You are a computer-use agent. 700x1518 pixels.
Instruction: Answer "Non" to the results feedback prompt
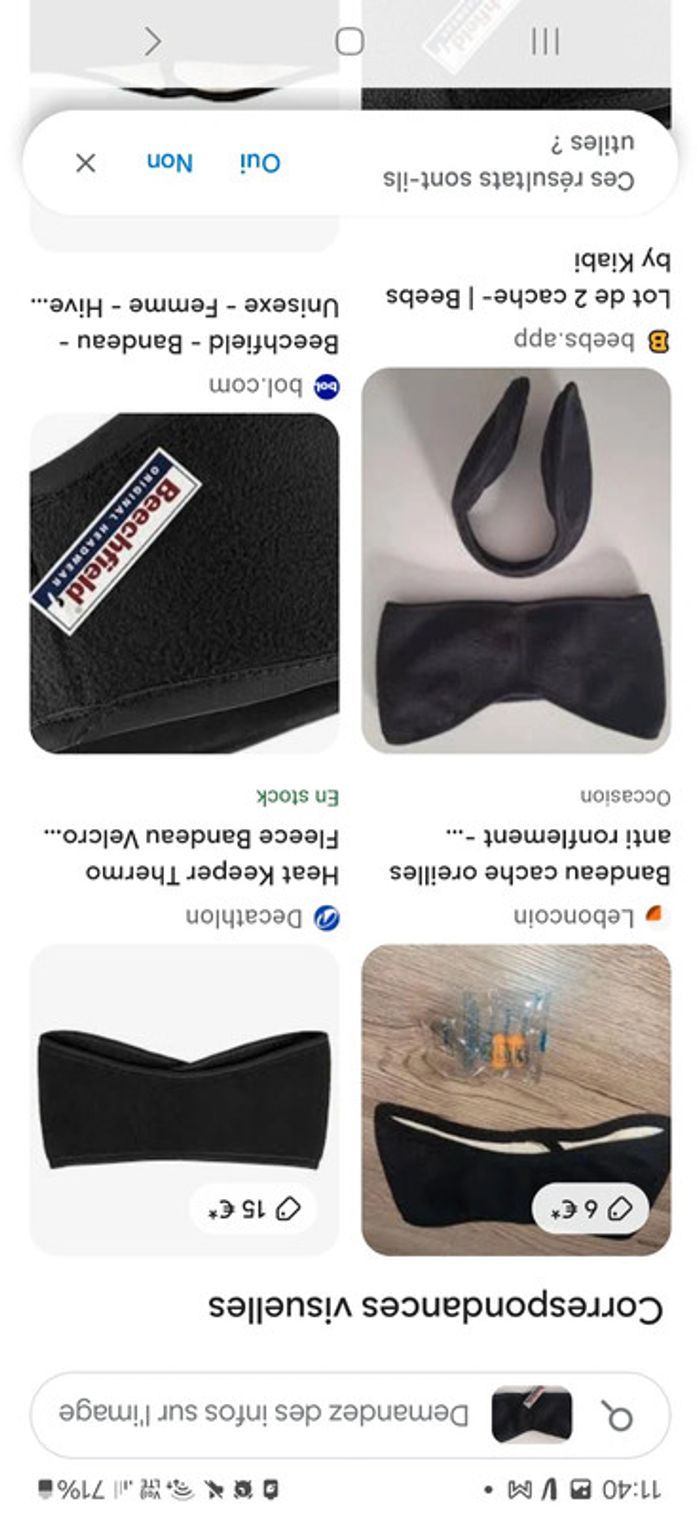[x=169, y=162]
